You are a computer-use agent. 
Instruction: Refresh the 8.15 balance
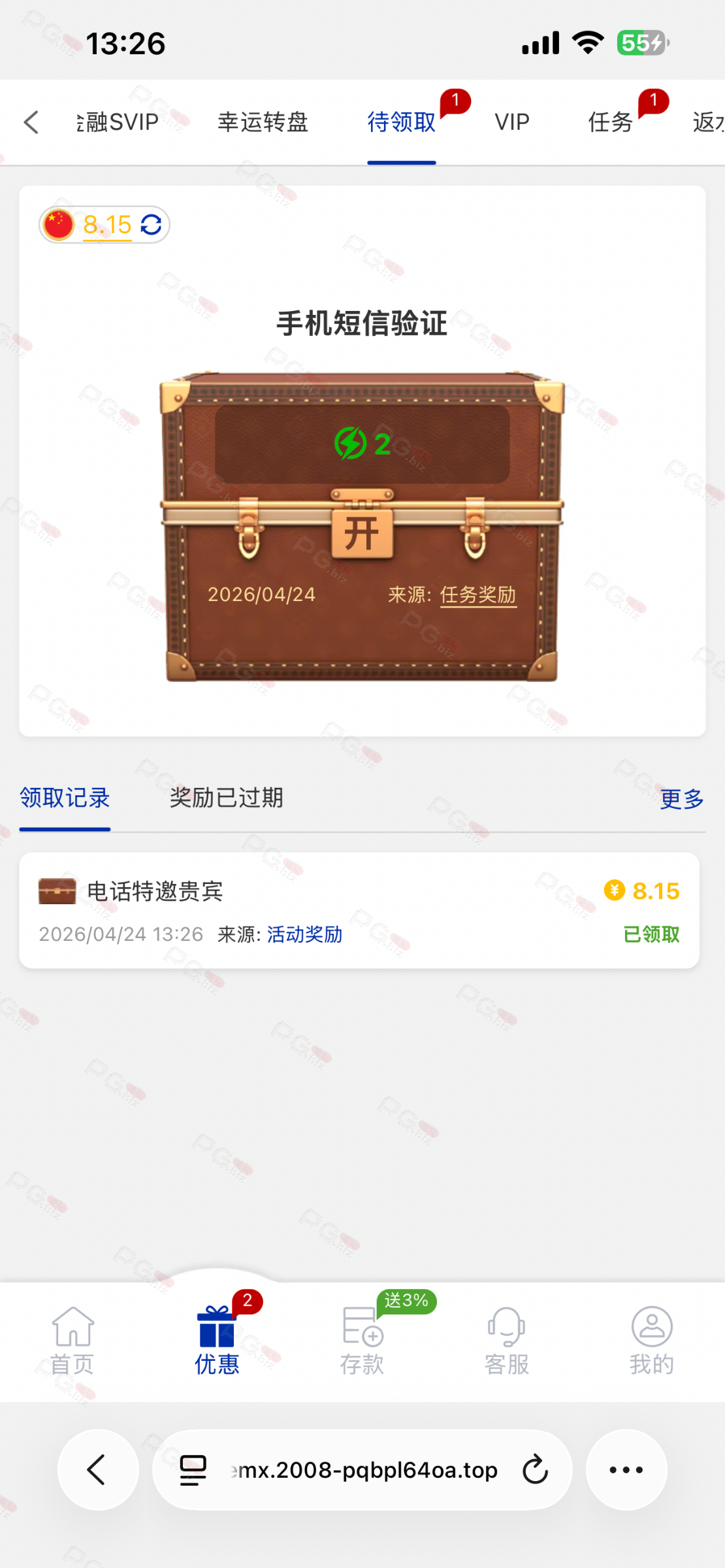pyautogui.click(x=151, y=225)
